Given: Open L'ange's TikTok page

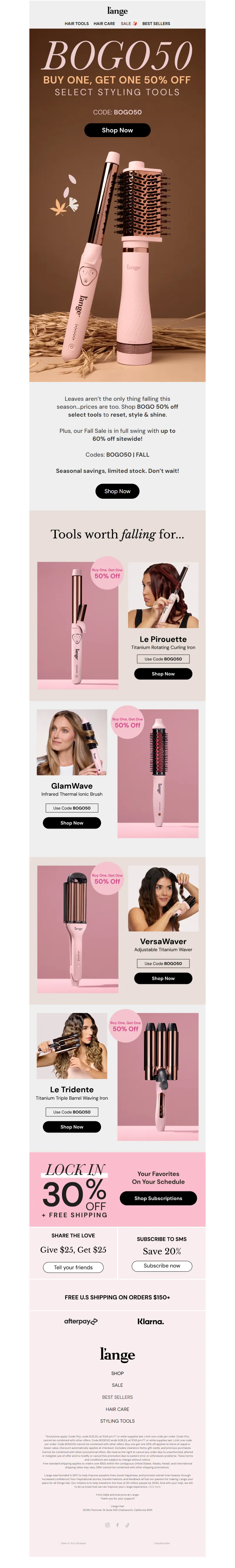Looking at the screenshot, I should pos(127,1525).
